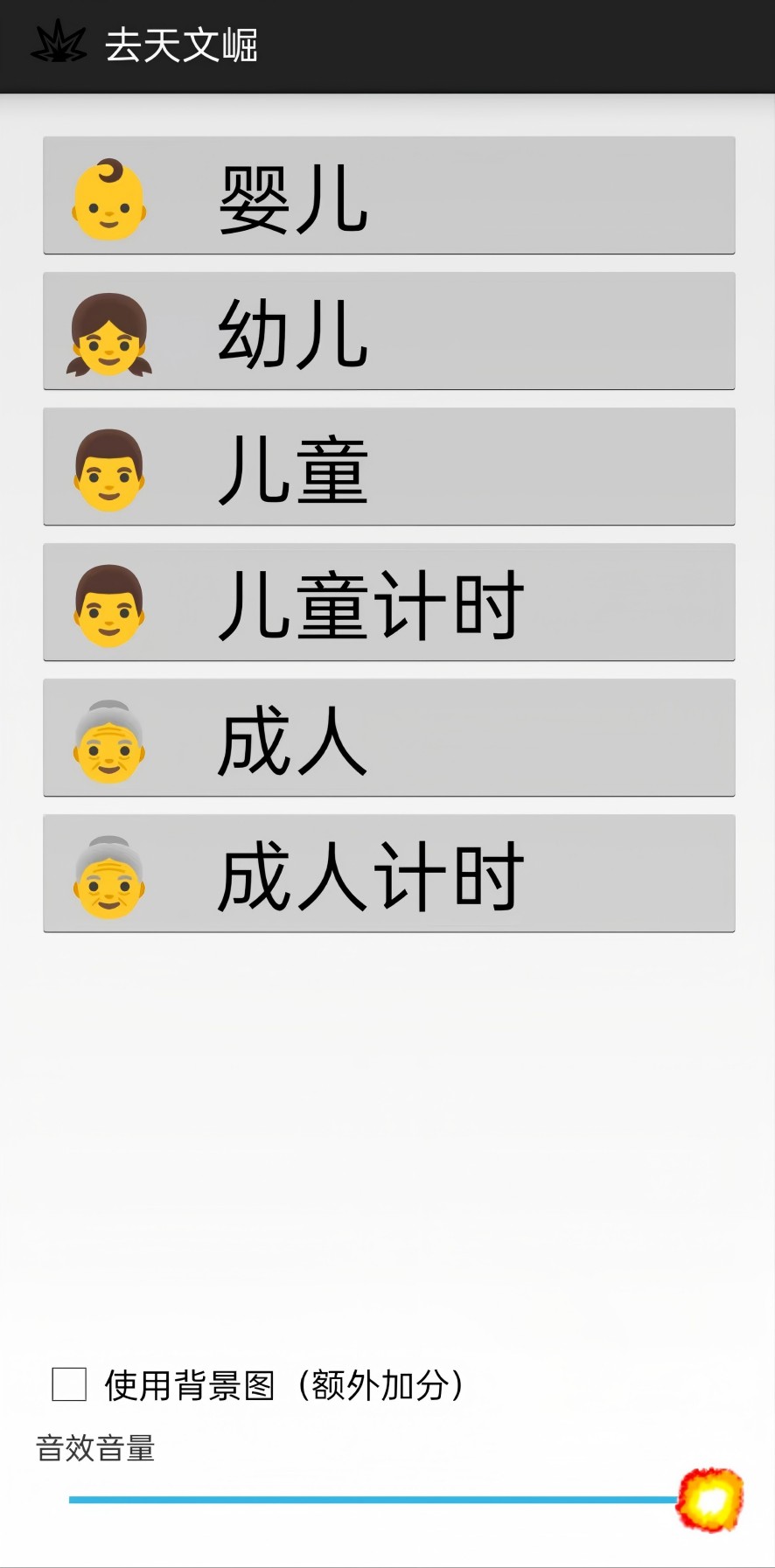The height and width of the screenshot is (1568, 775).
Task: Open 儿童计时 timed mode
Action: point(388,603)
